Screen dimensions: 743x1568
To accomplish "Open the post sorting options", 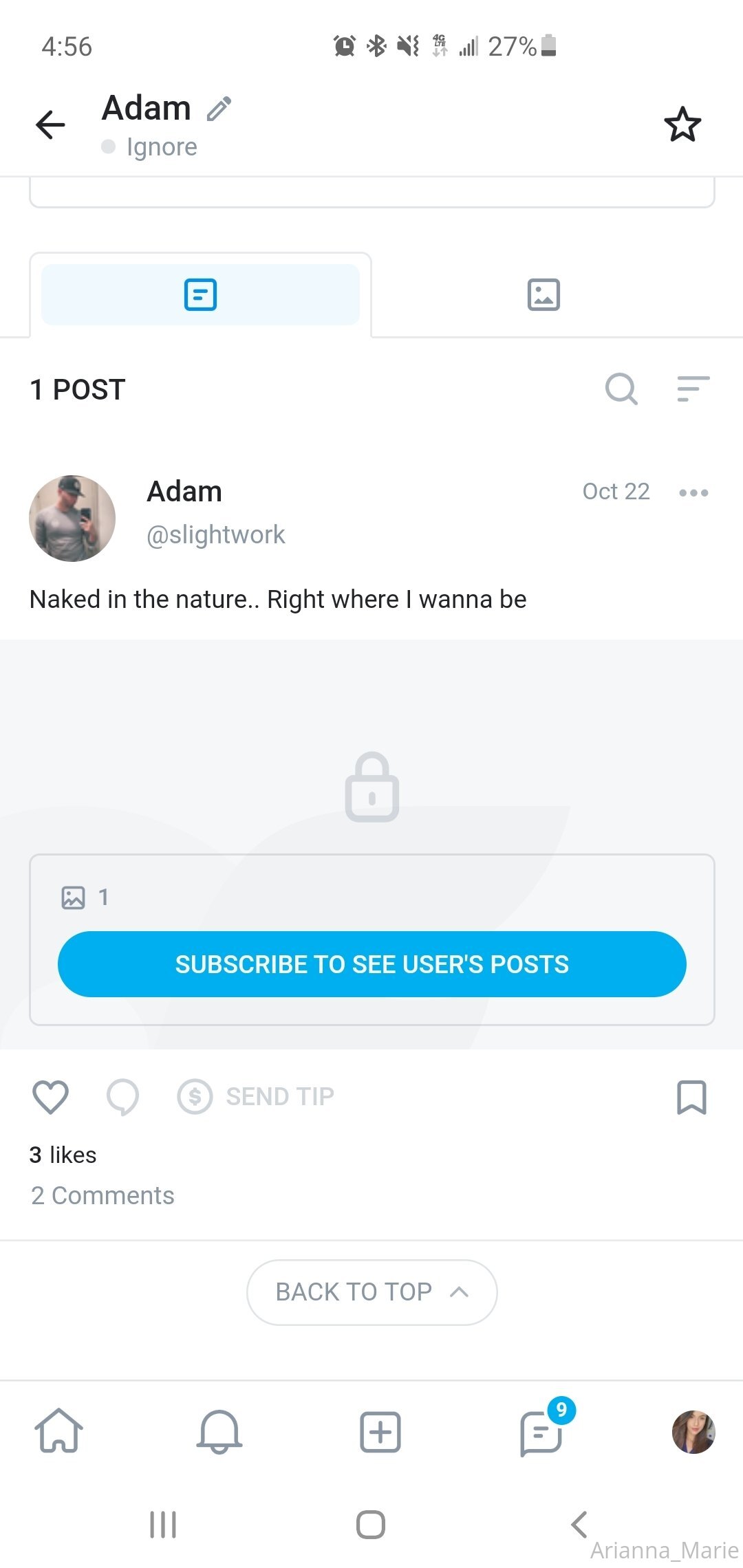I will click(693, 389).
